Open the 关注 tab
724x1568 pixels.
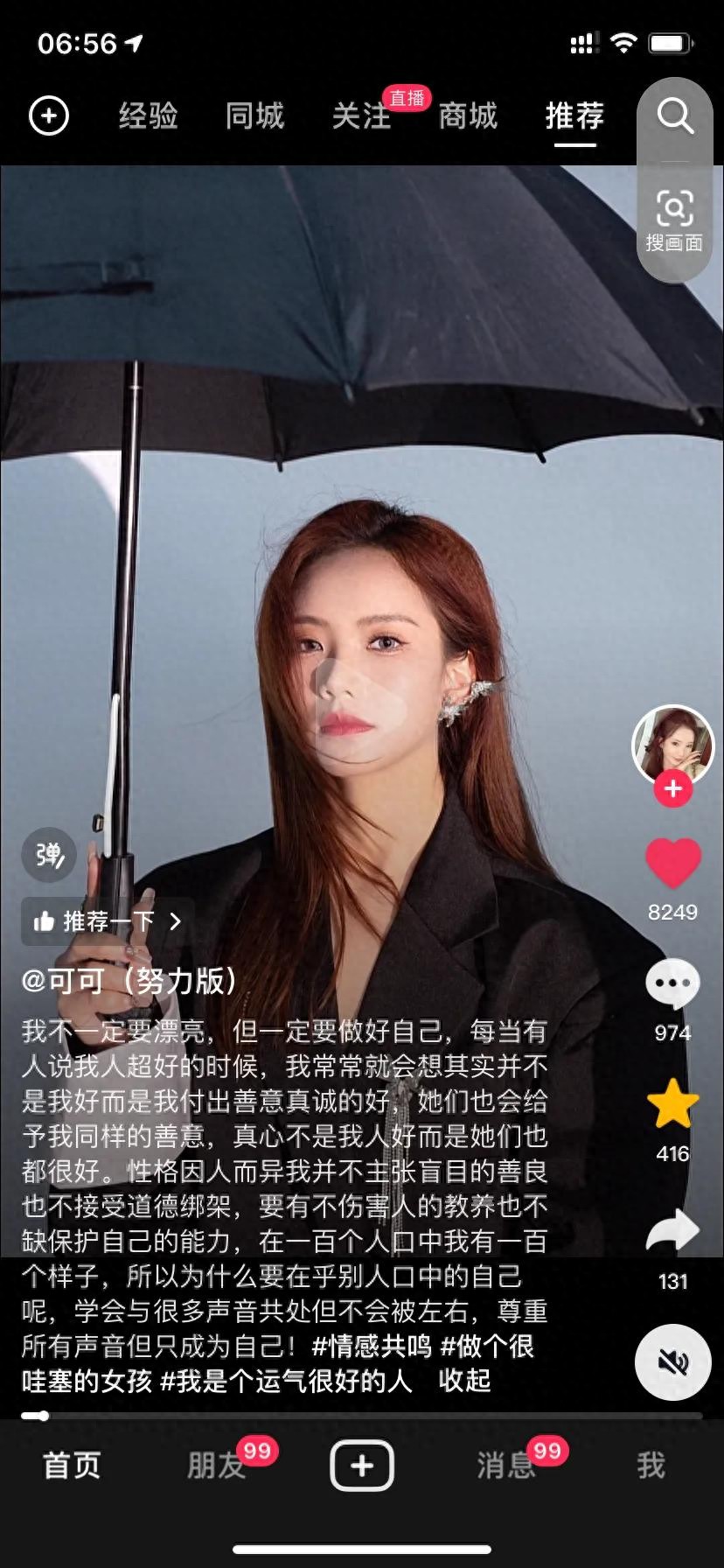(x=361, y=115)
